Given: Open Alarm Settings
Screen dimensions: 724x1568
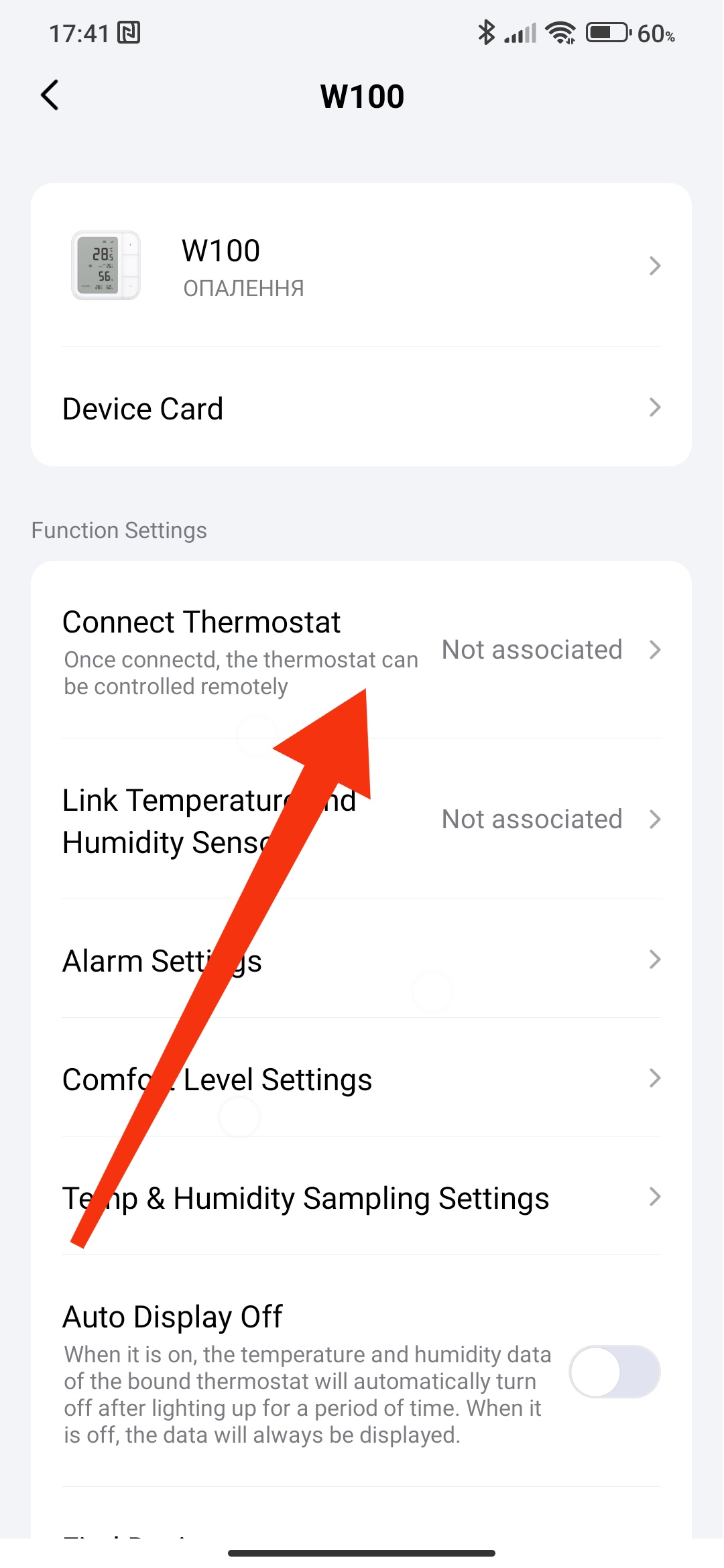Looking at the screenshot, I should 361,960.
